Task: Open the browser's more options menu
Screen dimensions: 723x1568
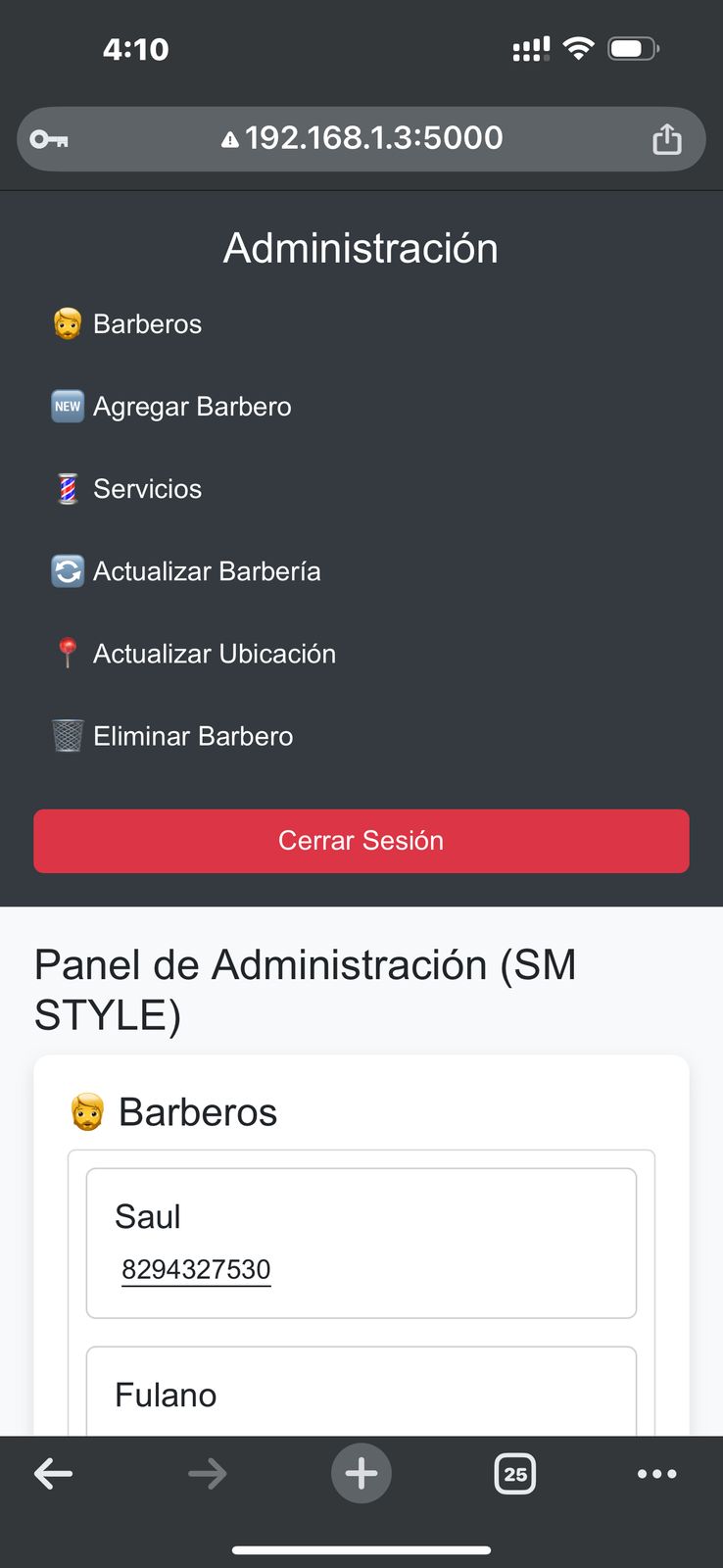Action: pyautogui.click(x=656, y=1473)
